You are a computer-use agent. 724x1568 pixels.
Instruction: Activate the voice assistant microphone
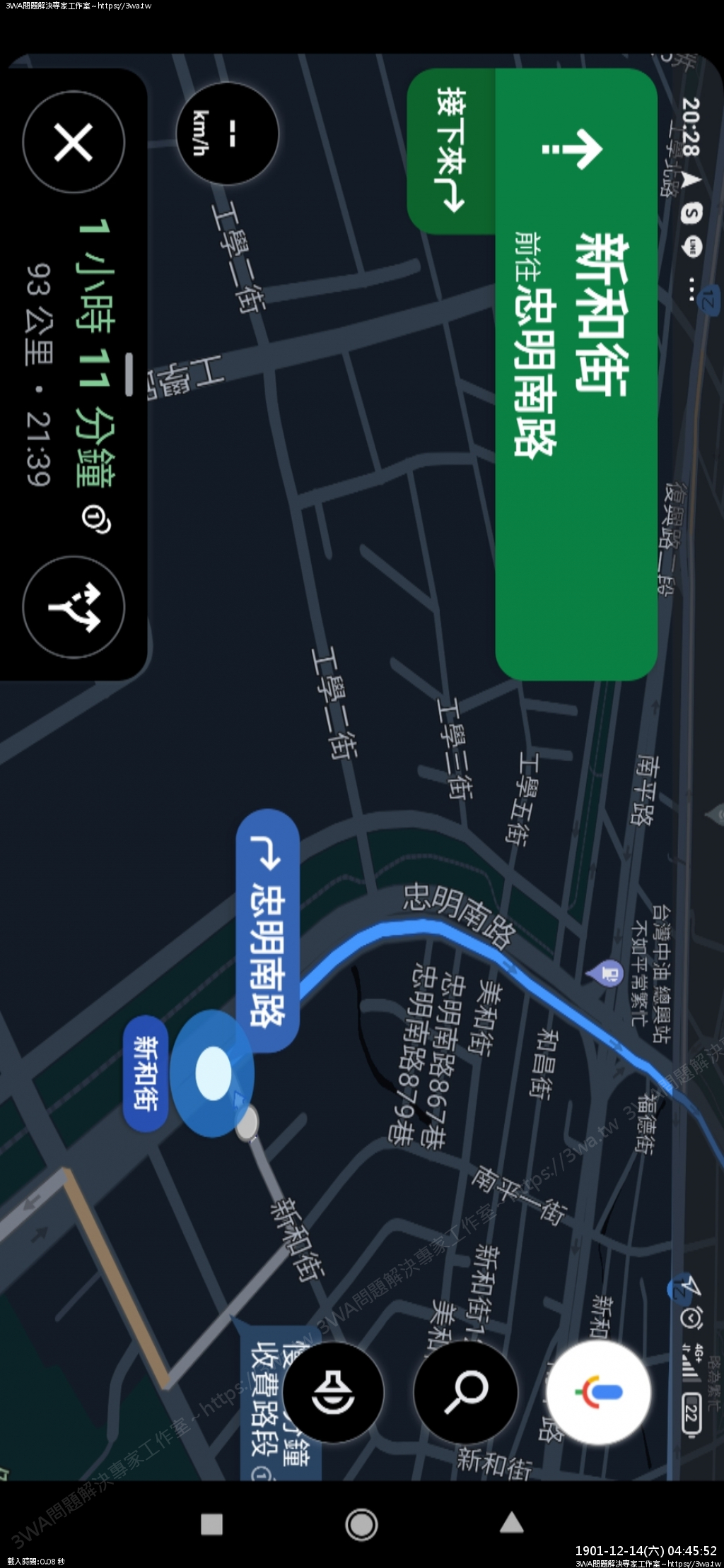pos(599,1392)
